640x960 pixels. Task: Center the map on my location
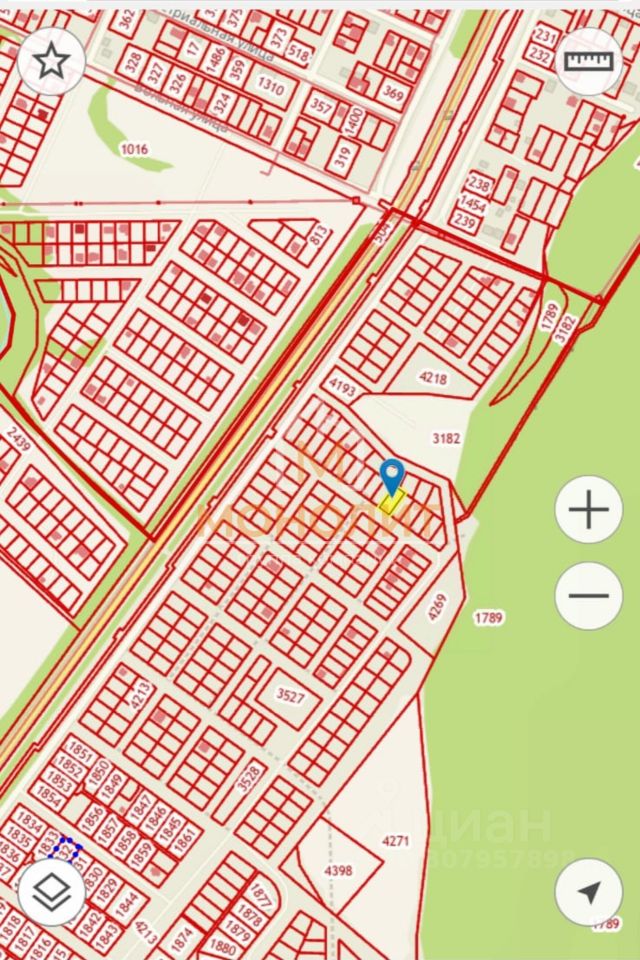tap(589, 892)
